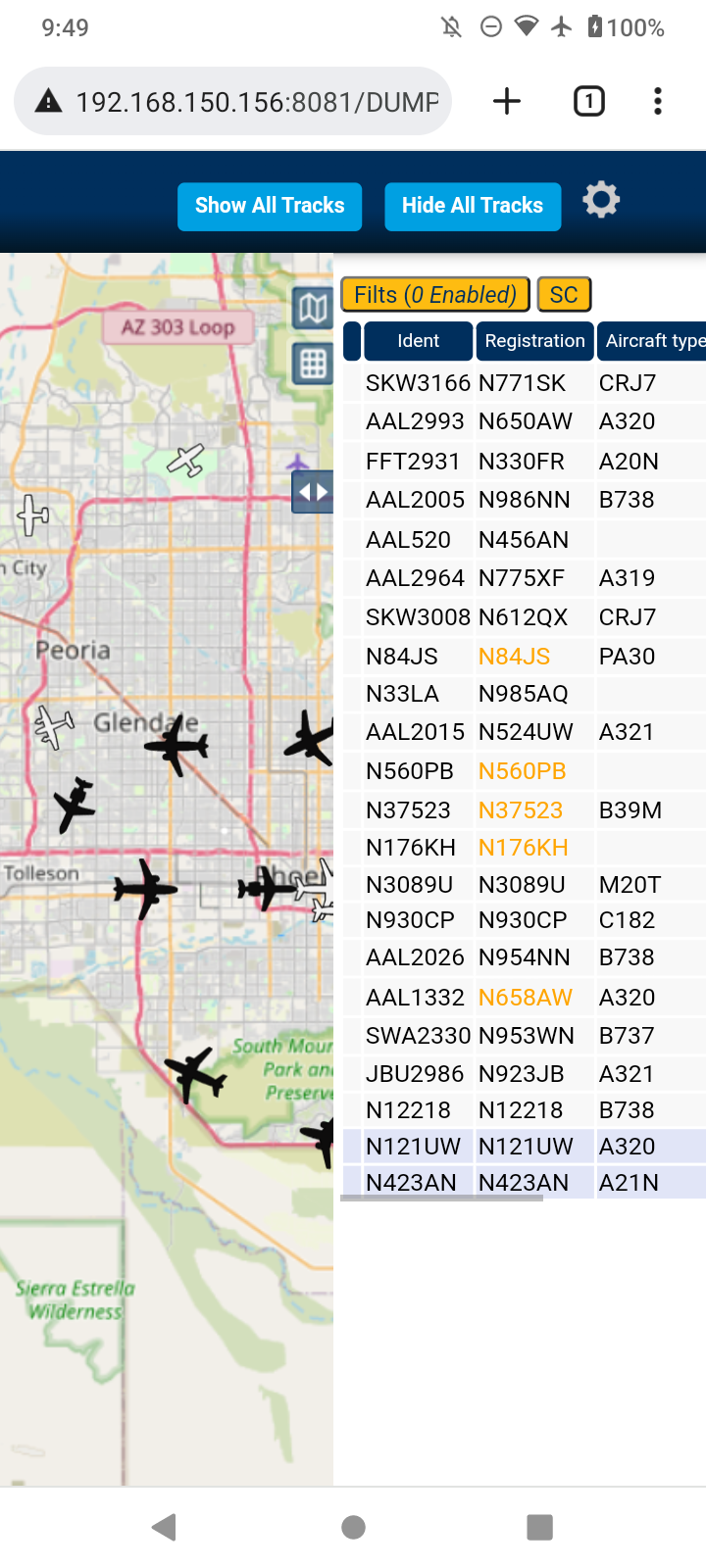This screenshot has height=1568, width=706.
Task: Open the N84JS registration link
Action: 514,657
